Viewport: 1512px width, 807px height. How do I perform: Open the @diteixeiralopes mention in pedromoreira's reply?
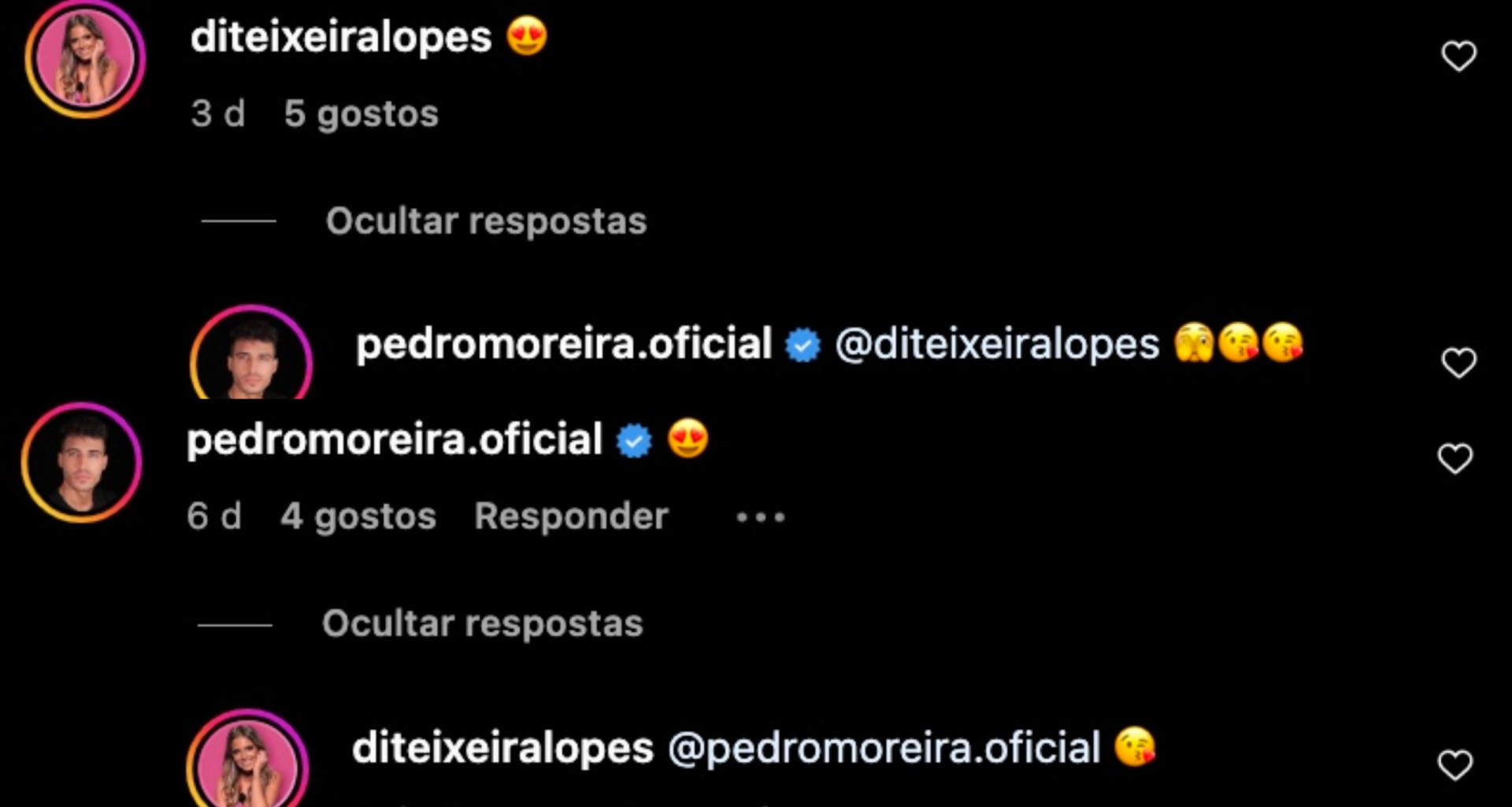[997, 344]
